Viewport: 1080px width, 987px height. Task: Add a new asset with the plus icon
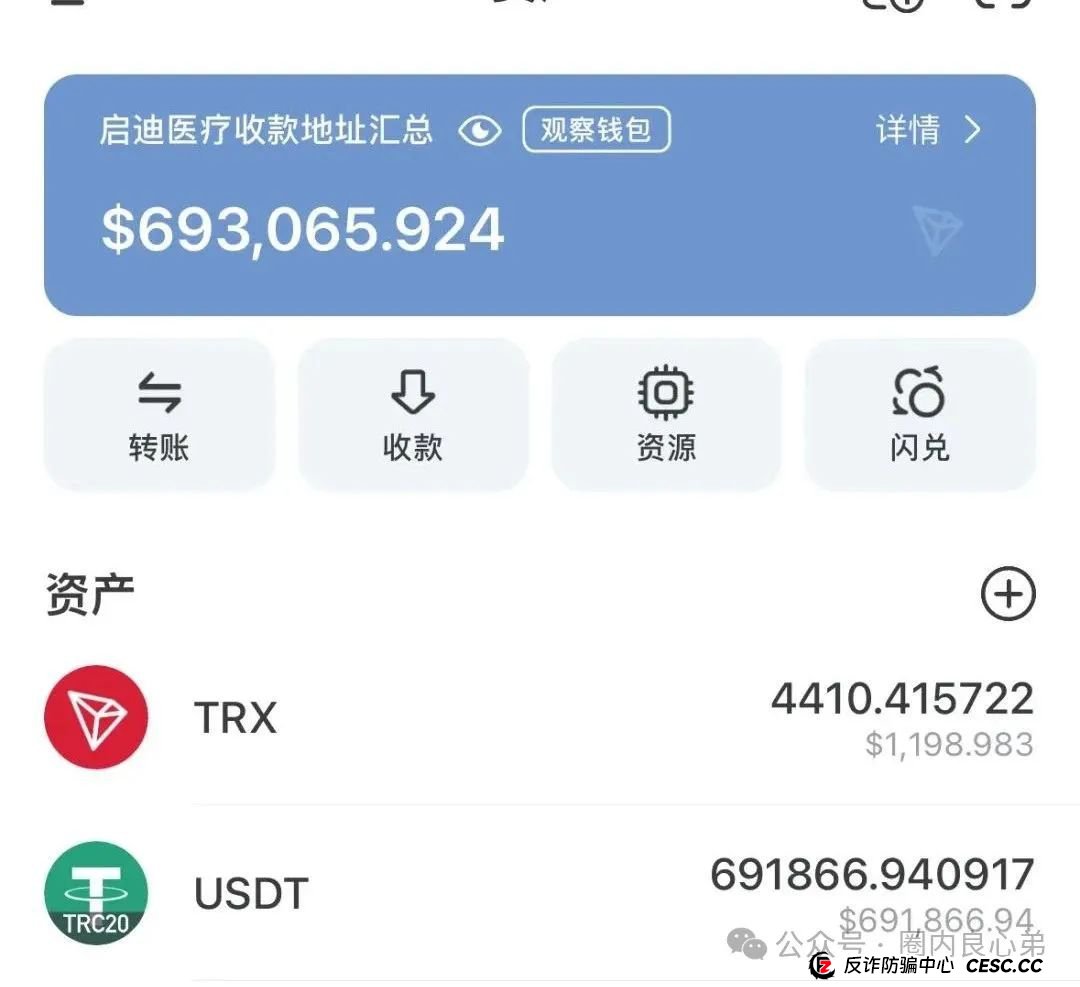pyautogui.click(x=1007, y=595)
